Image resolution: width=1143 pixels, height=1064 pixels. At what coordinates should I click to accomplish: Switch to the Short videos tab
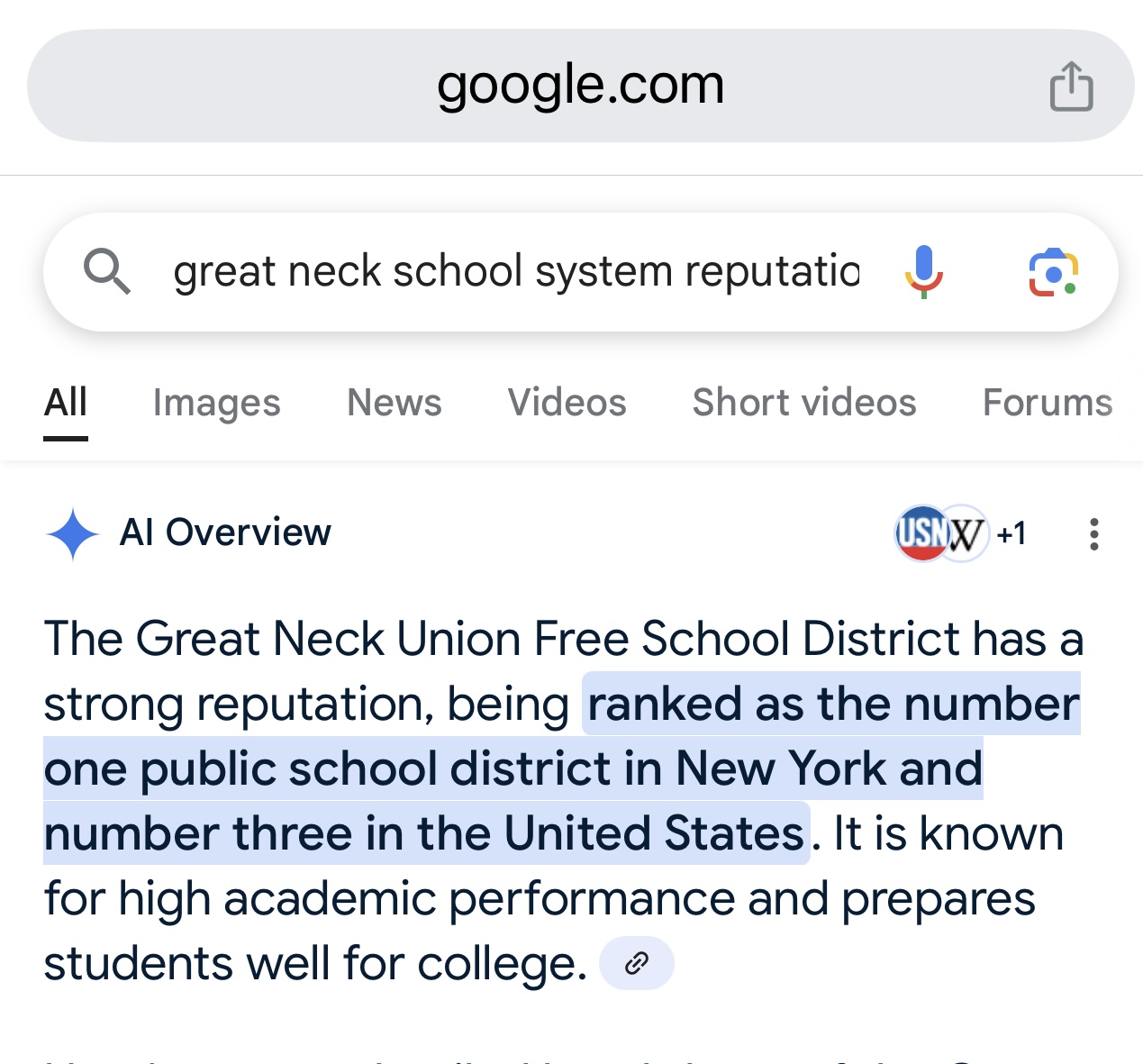click(x=803, y=403)
